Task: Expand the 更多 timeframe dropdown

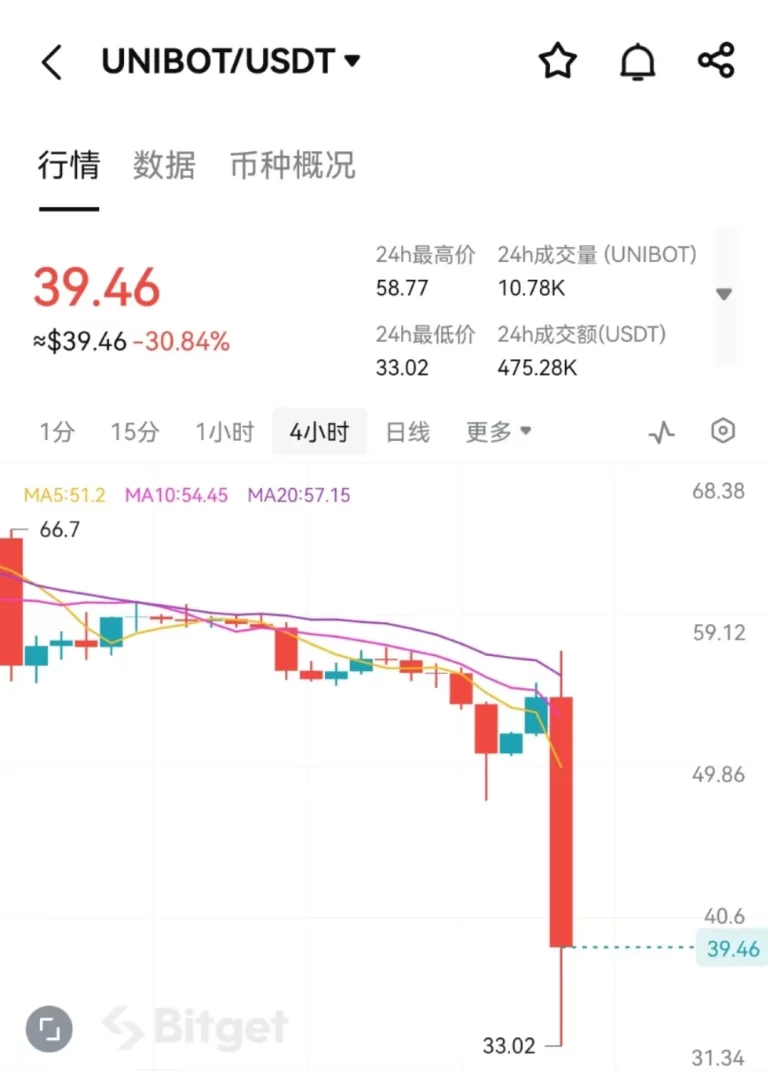Action: click(x=498, y=432)
